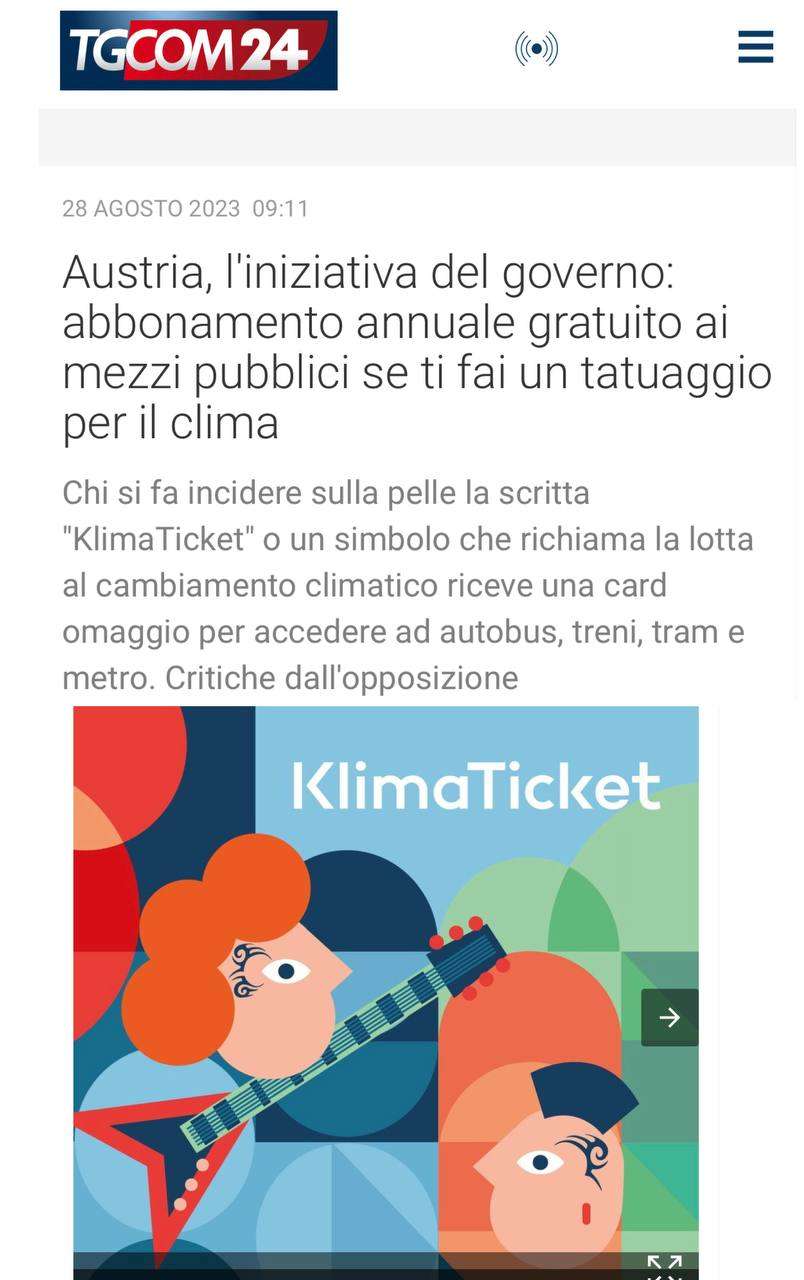Screen dimensions: 804x1280
Task: Open the TGCOM24 home page logo
Action: (x=198, y=50)
